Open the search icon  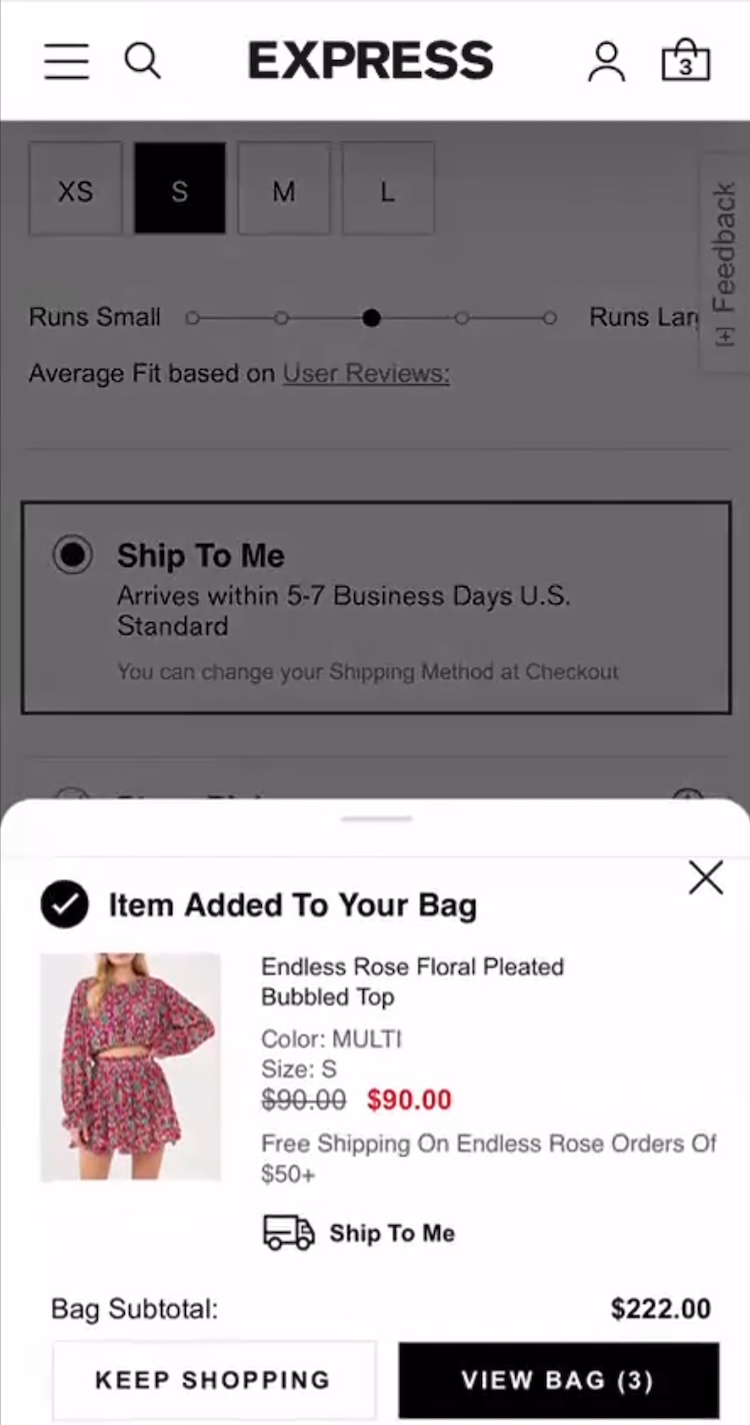coord(142,62)
